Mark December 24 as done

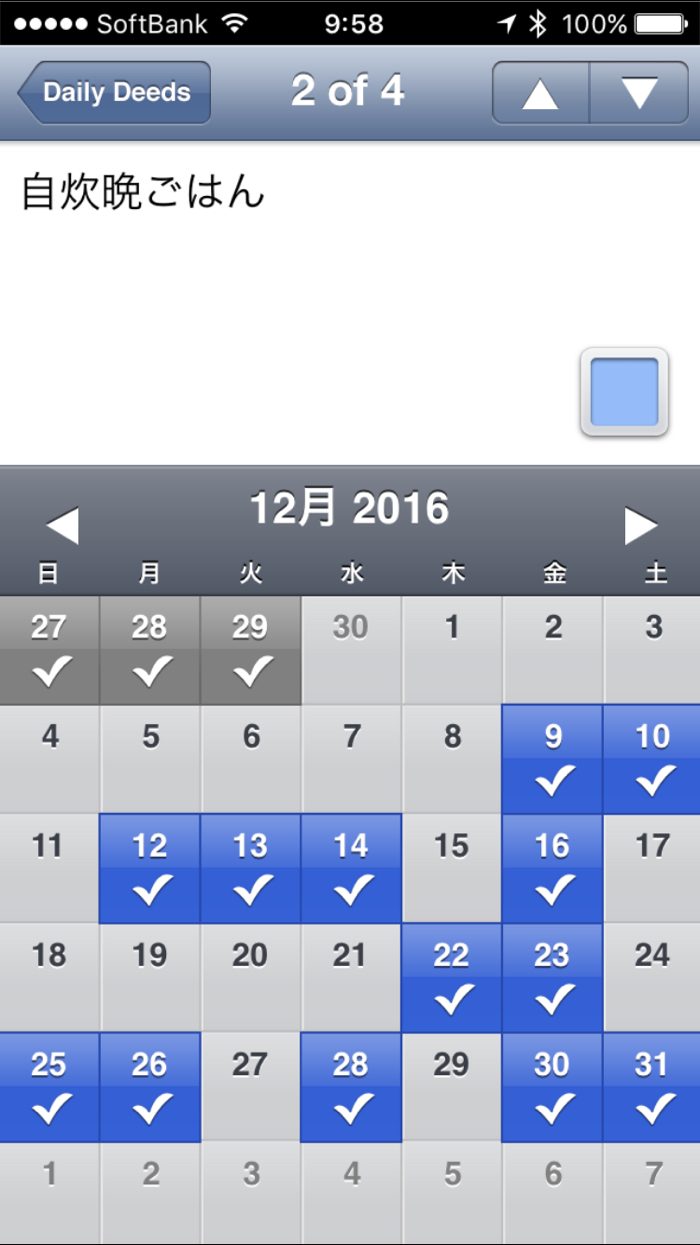tap(652, 977)
